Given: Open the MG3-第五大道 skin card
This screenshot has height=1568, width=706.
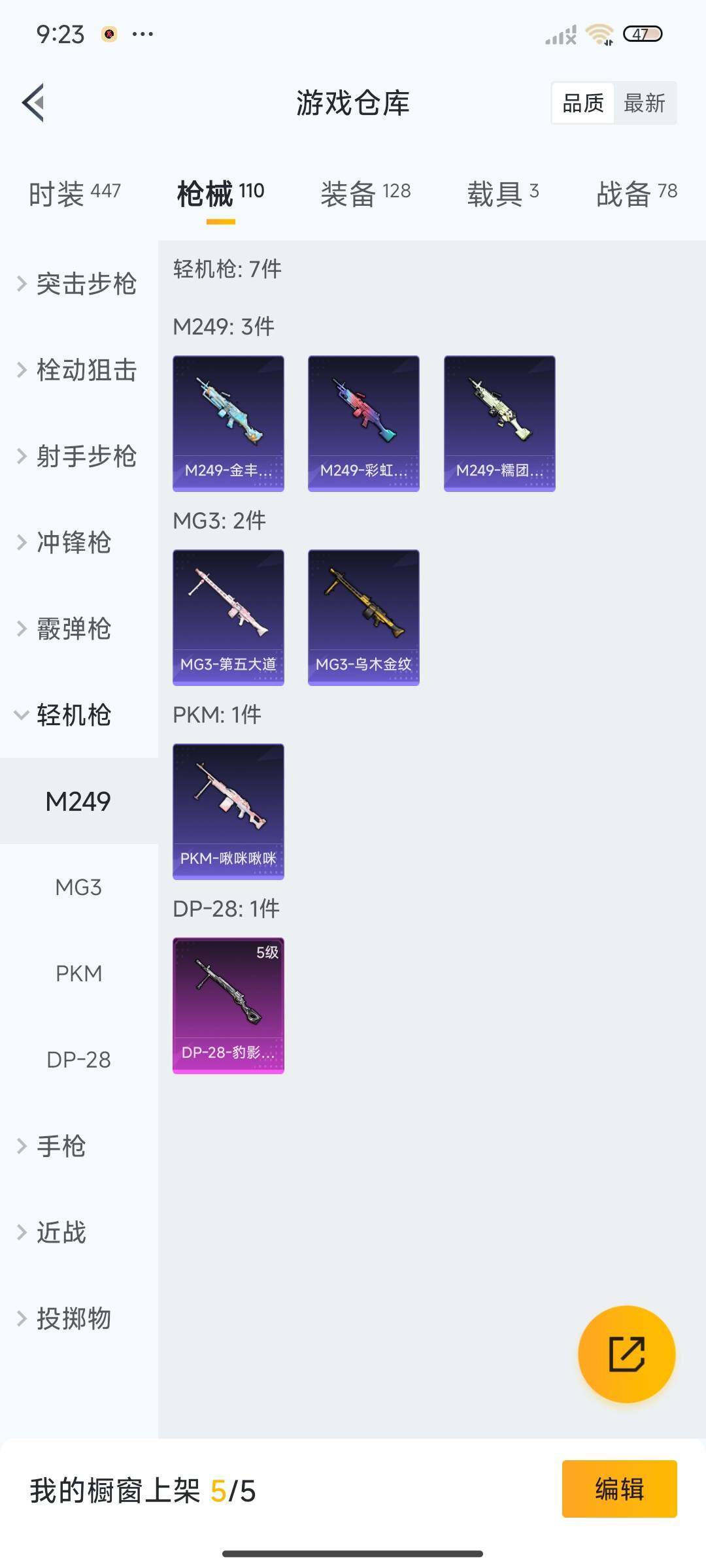Looking at the screenshot, I should (228, 617).
